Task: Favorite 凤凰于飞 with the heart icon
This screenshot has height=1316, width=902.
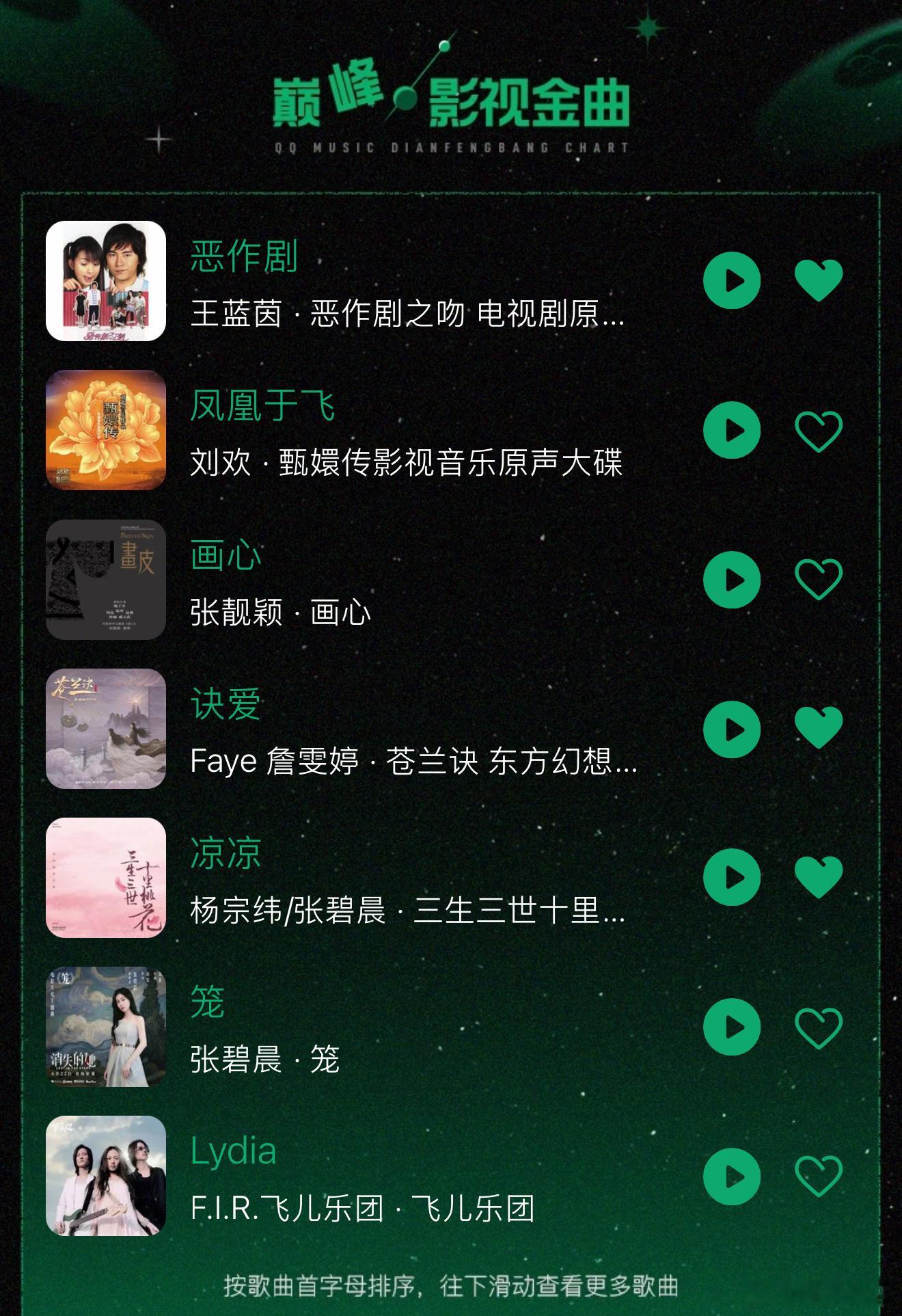Action: 820,431
